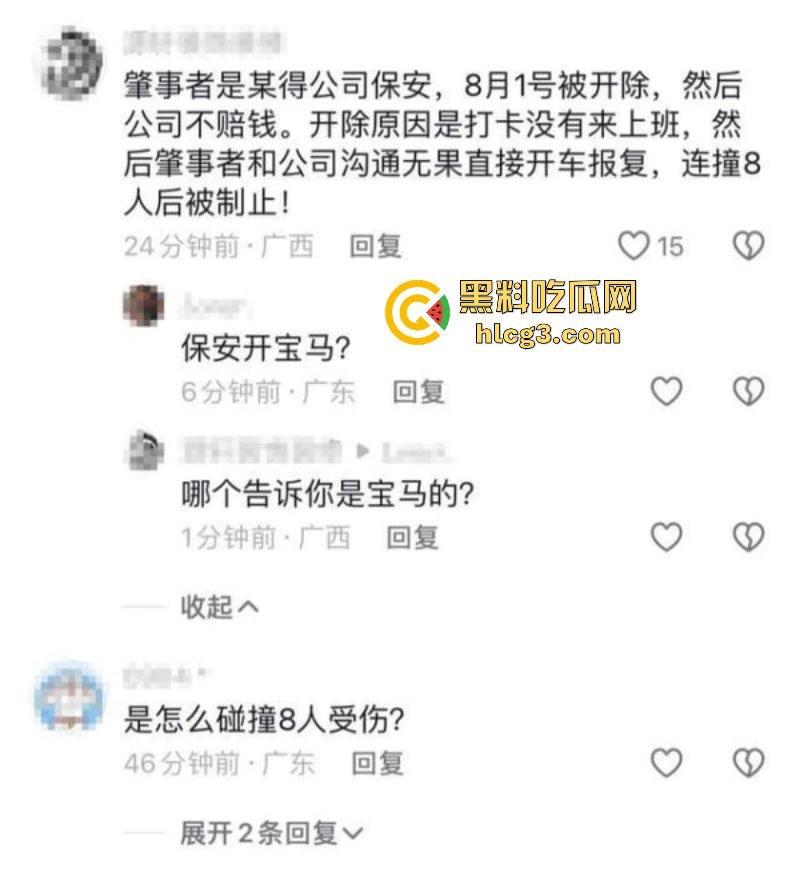Reply to the comment posted 46分钟前

coord(377,764)
